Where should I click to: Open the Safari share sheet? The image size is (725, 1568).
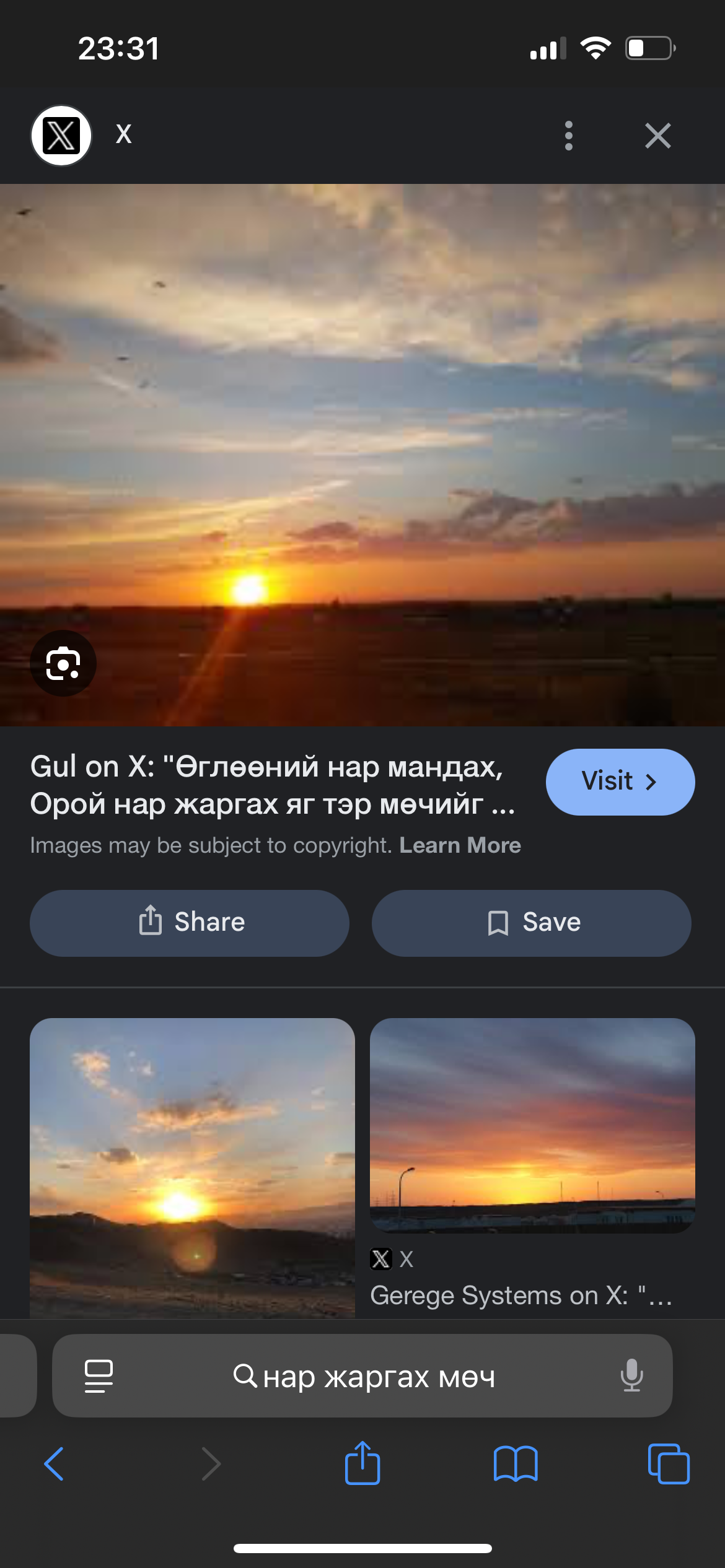[x=362, y=1464]
